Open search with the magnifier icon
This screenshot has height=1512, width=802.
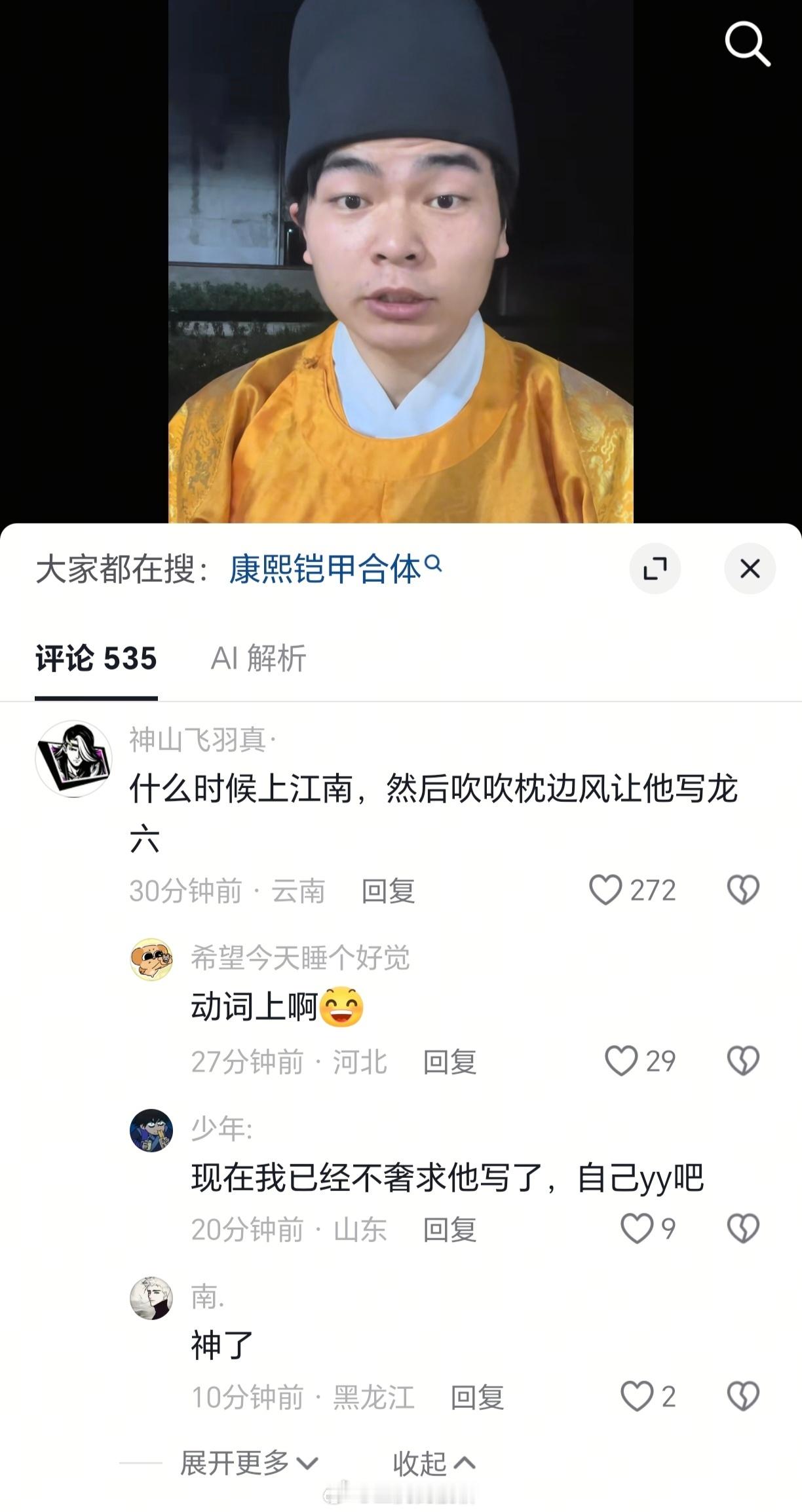pyautogui.click(x=746, y=45)
